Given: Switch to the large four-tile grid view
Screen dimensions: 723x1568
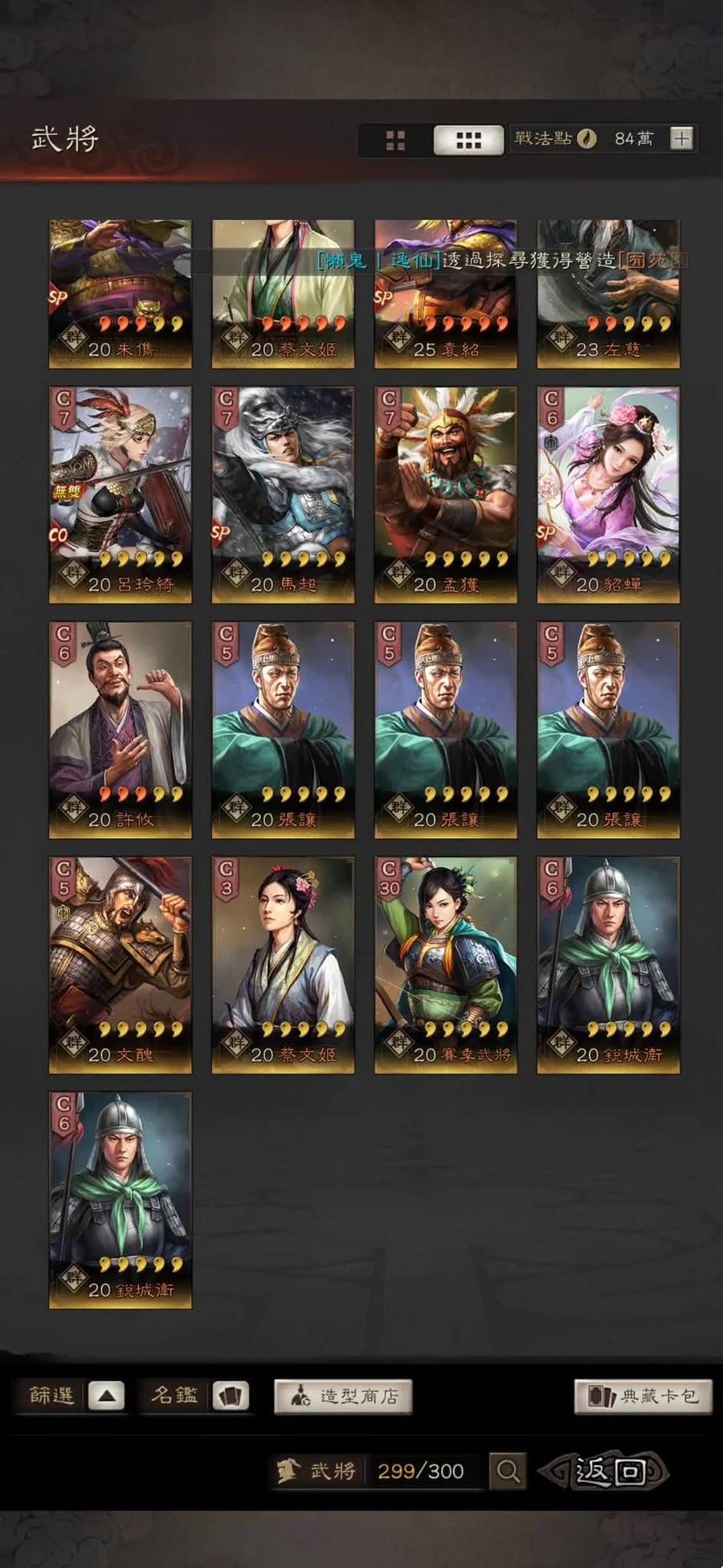Looking at the screenshot, I should 395,140.
